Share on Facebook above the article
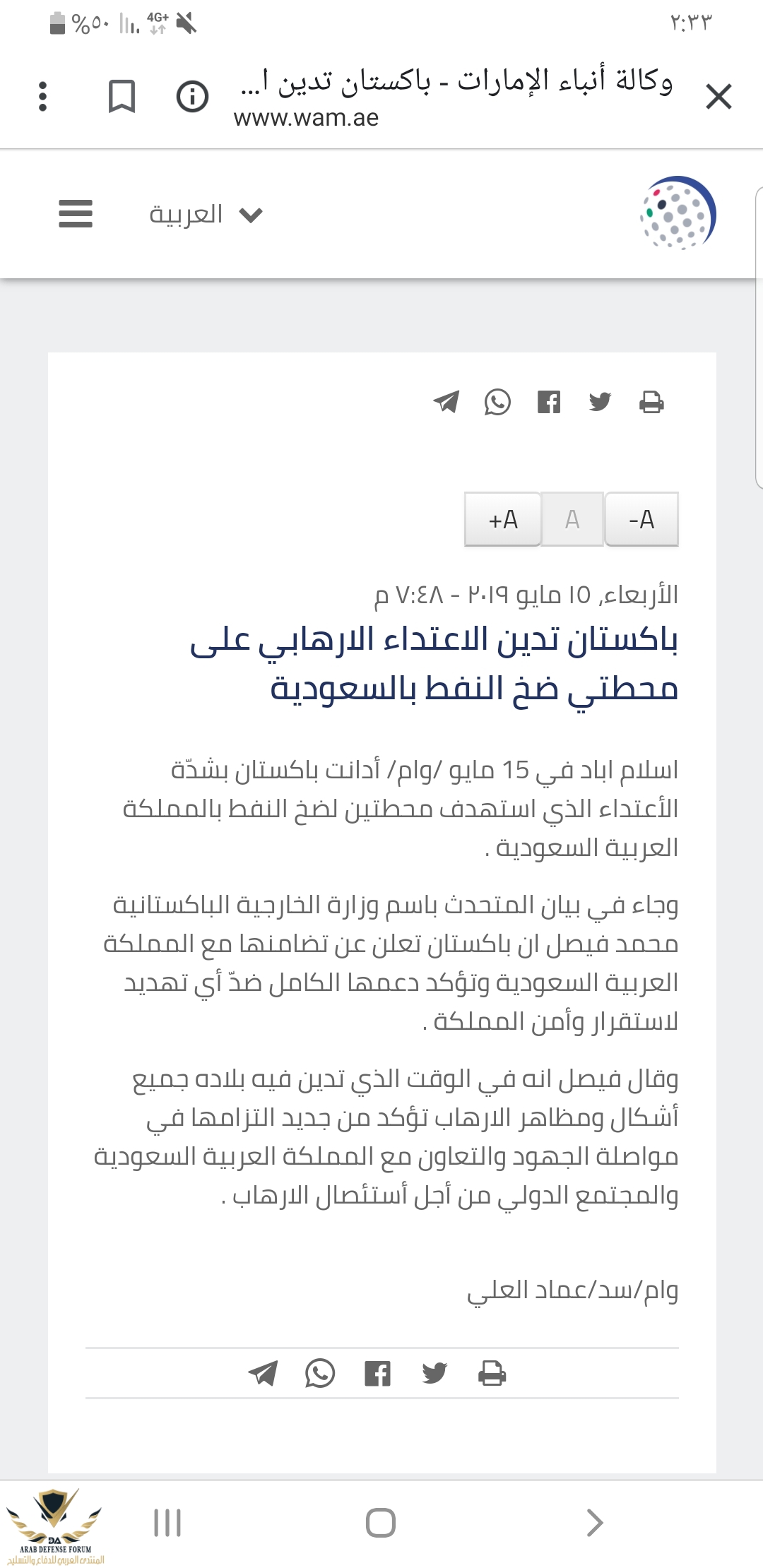Viewport: 763px width, 1568px height. pos(549,402)
